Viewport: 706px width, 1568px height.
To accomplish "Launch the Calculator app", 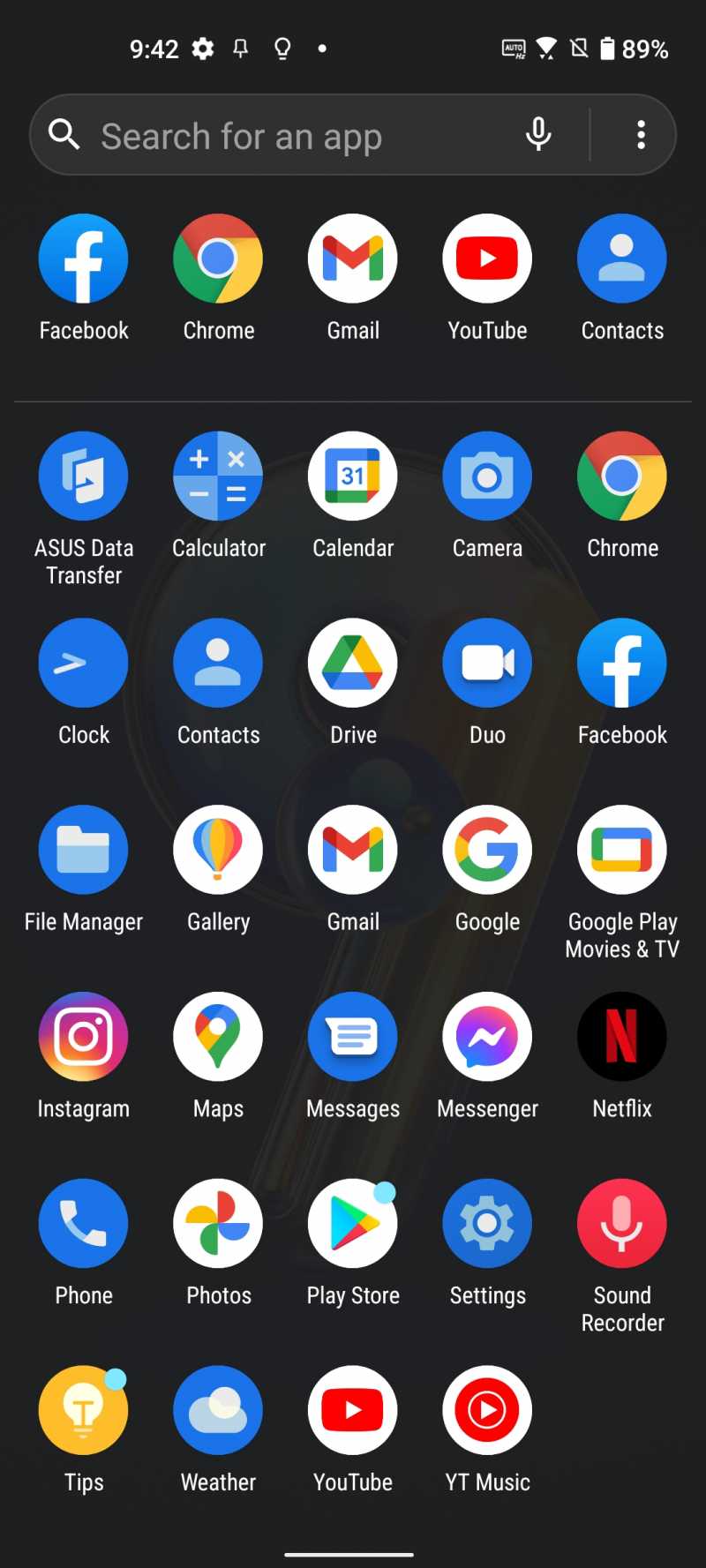I will (218, 476).
